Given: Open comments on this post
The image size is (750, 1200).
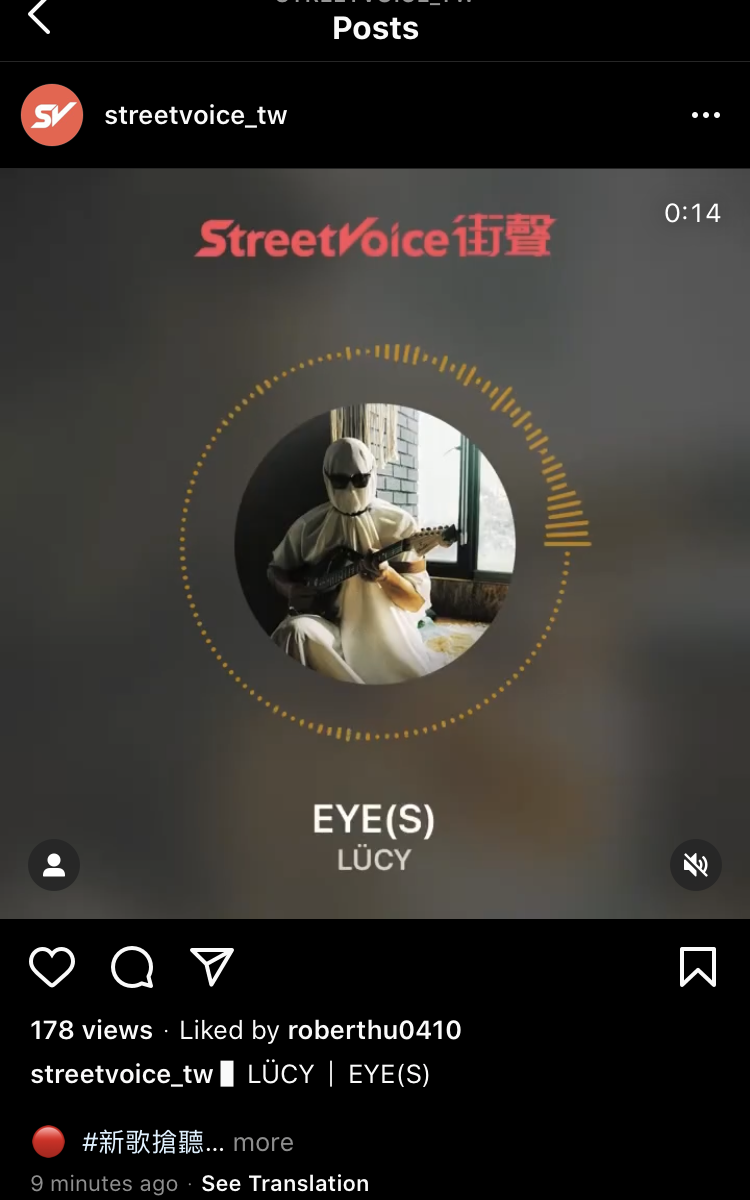Looking at the screenshot, I should pyautogui.click(x=132, y=967).
